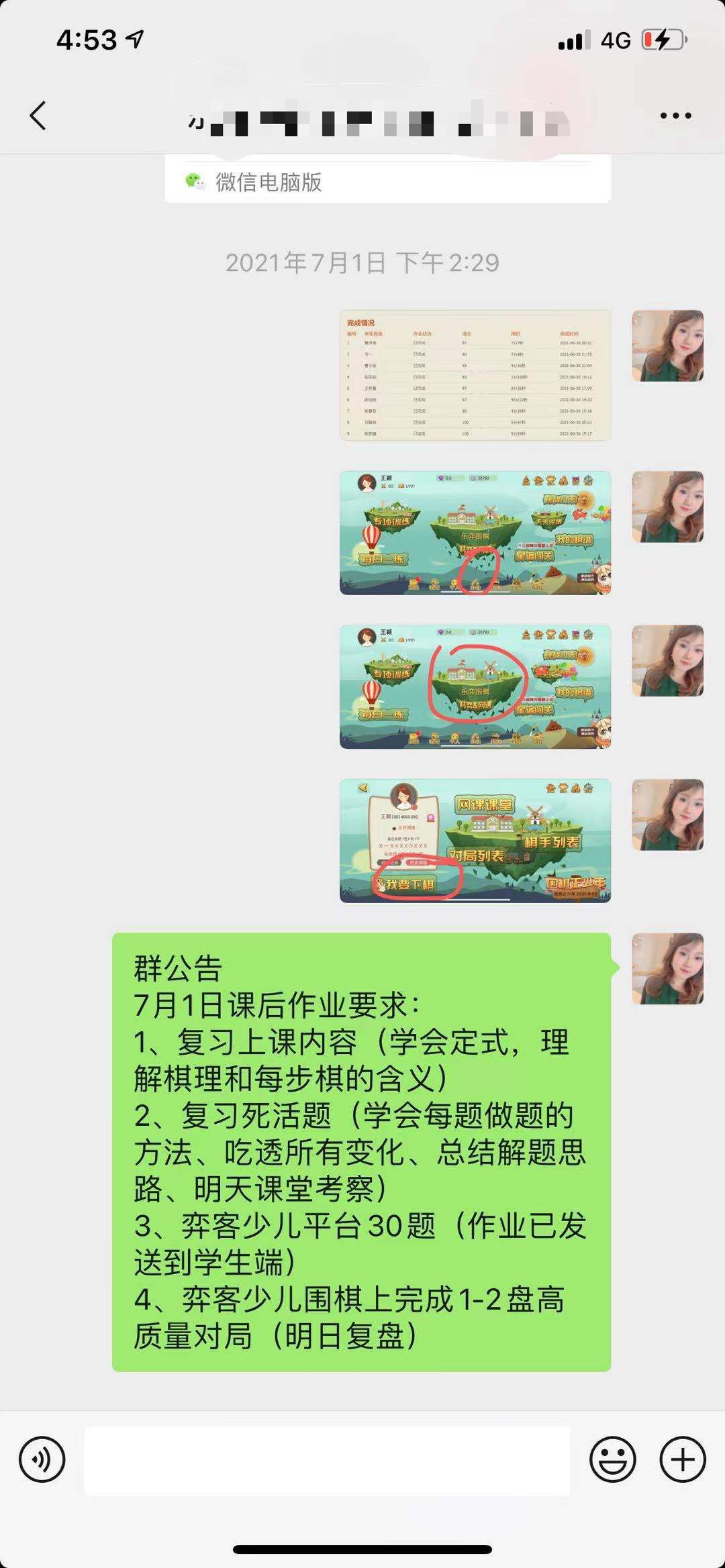Viewport: 725px width, 1568px height.
Task: Open the homework completion table image
Action: (475, 375)
